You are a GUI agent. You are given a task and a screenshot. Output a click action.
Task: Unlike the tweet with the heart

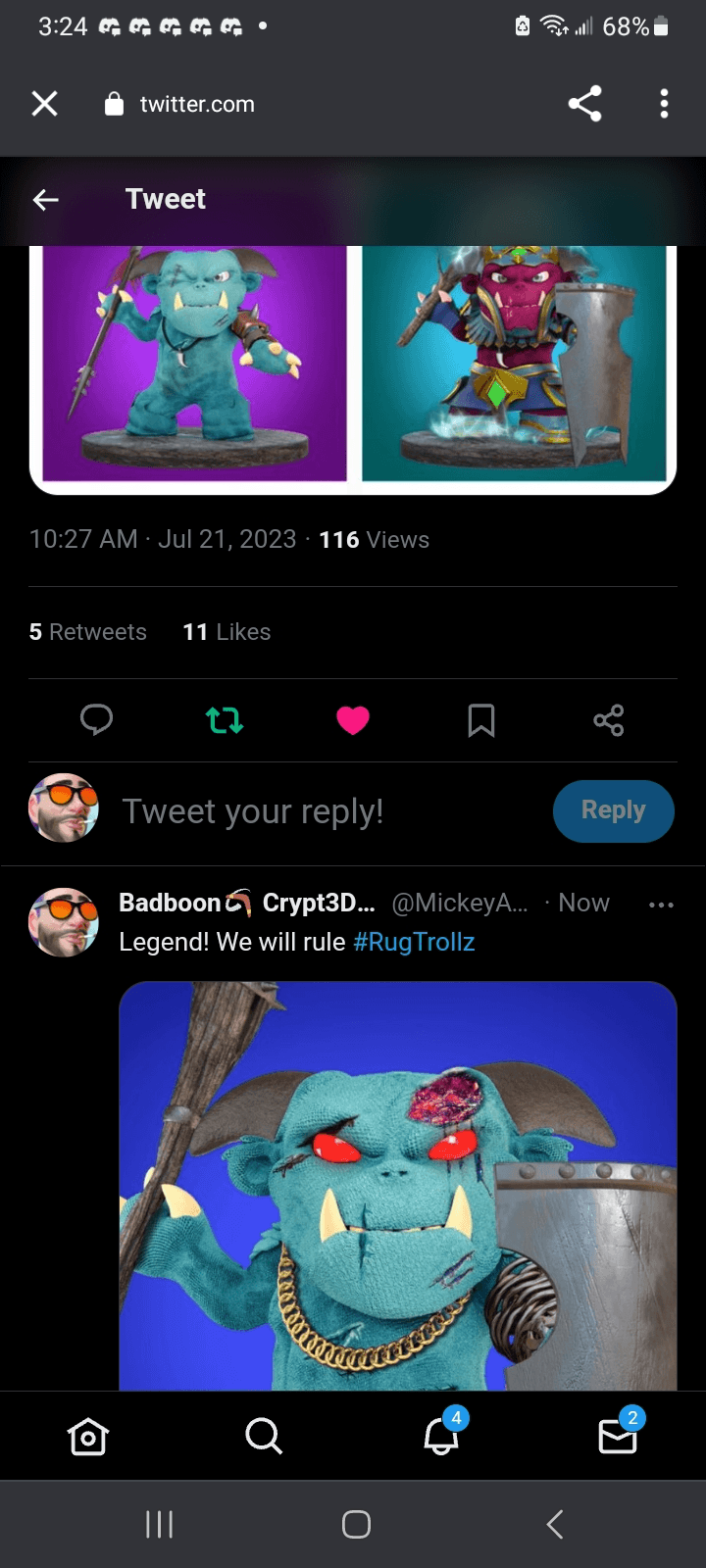(353, 720)
